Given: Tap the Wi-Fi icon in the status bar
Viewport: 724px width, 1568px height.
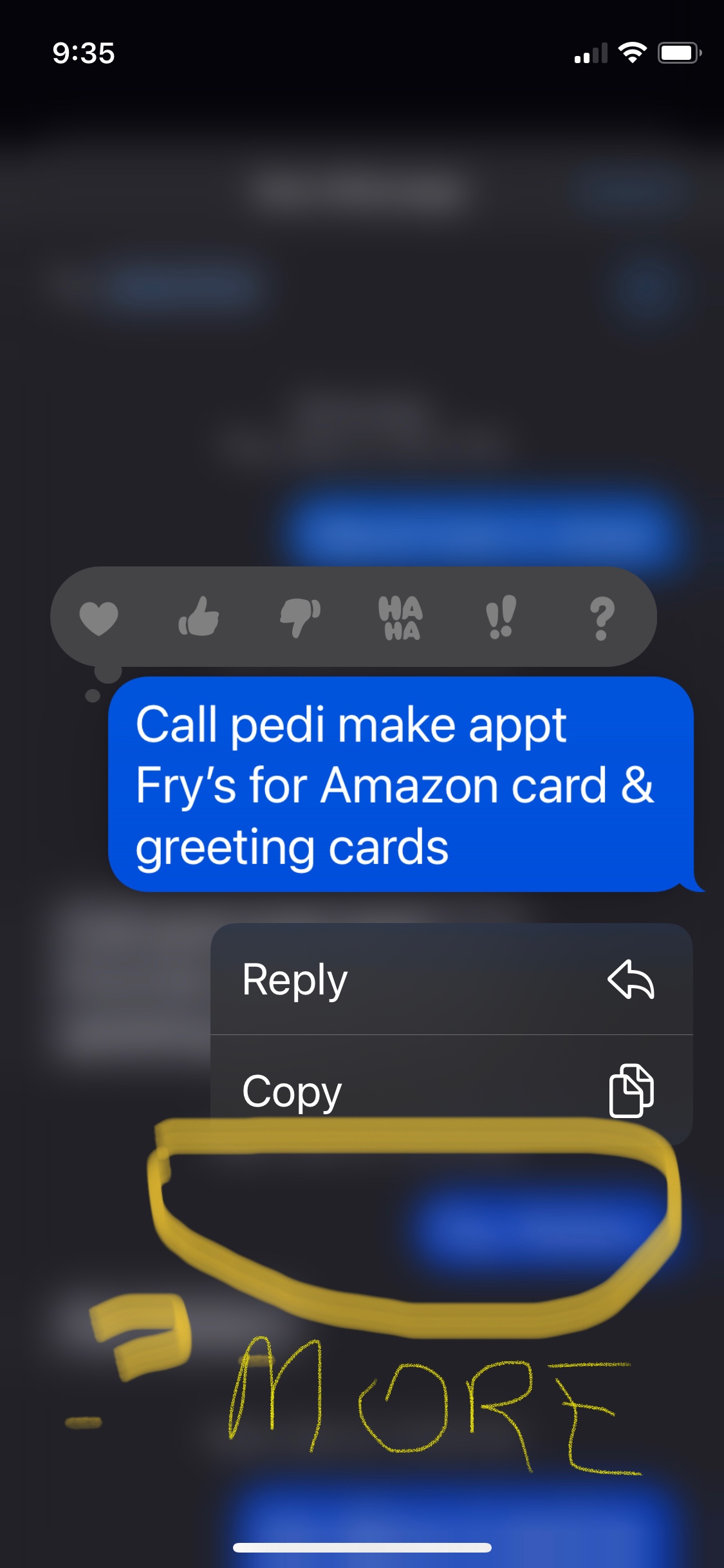Looking at the screenshot, I should tap(633, 54).
